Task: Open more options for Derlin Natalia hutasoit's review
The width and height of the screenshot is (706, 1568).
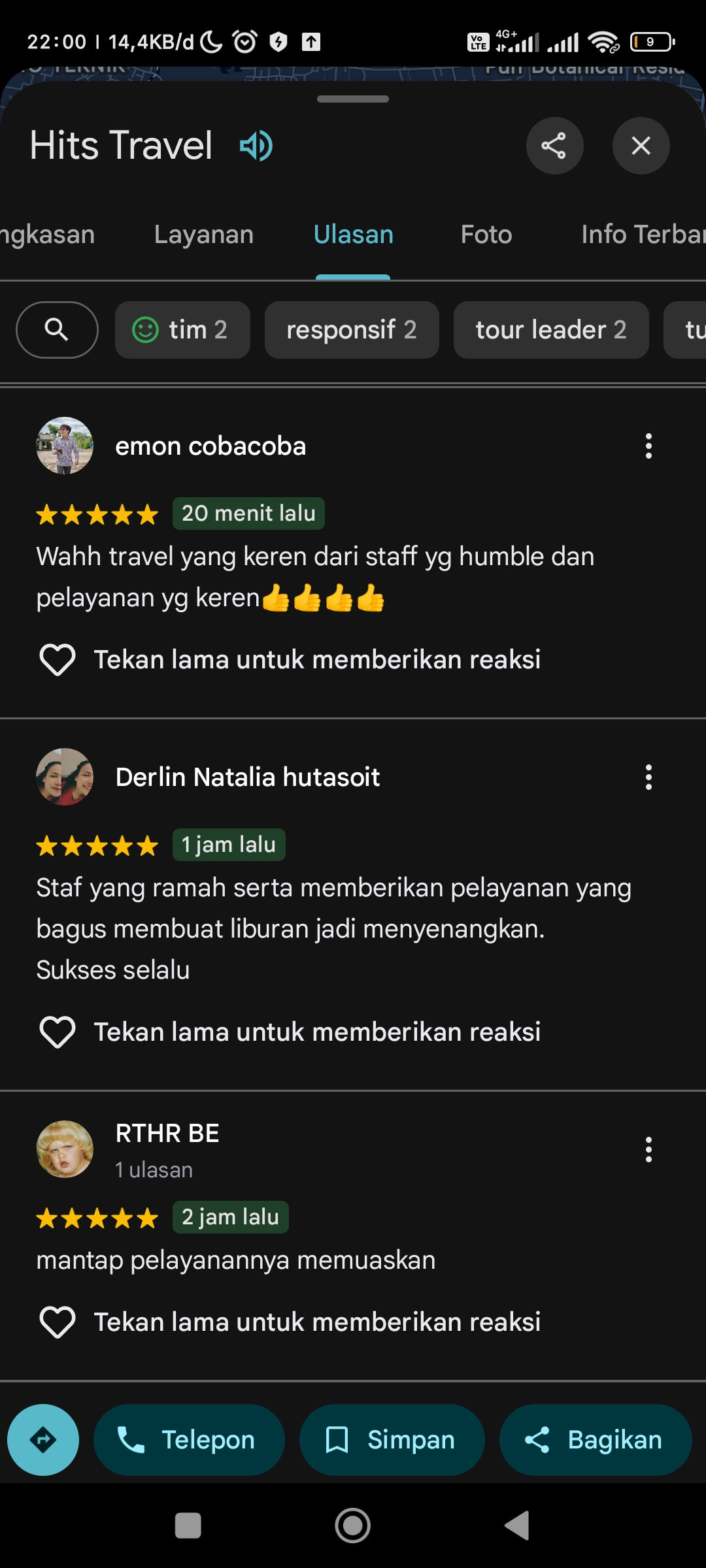Action: (x=648, y=777)
